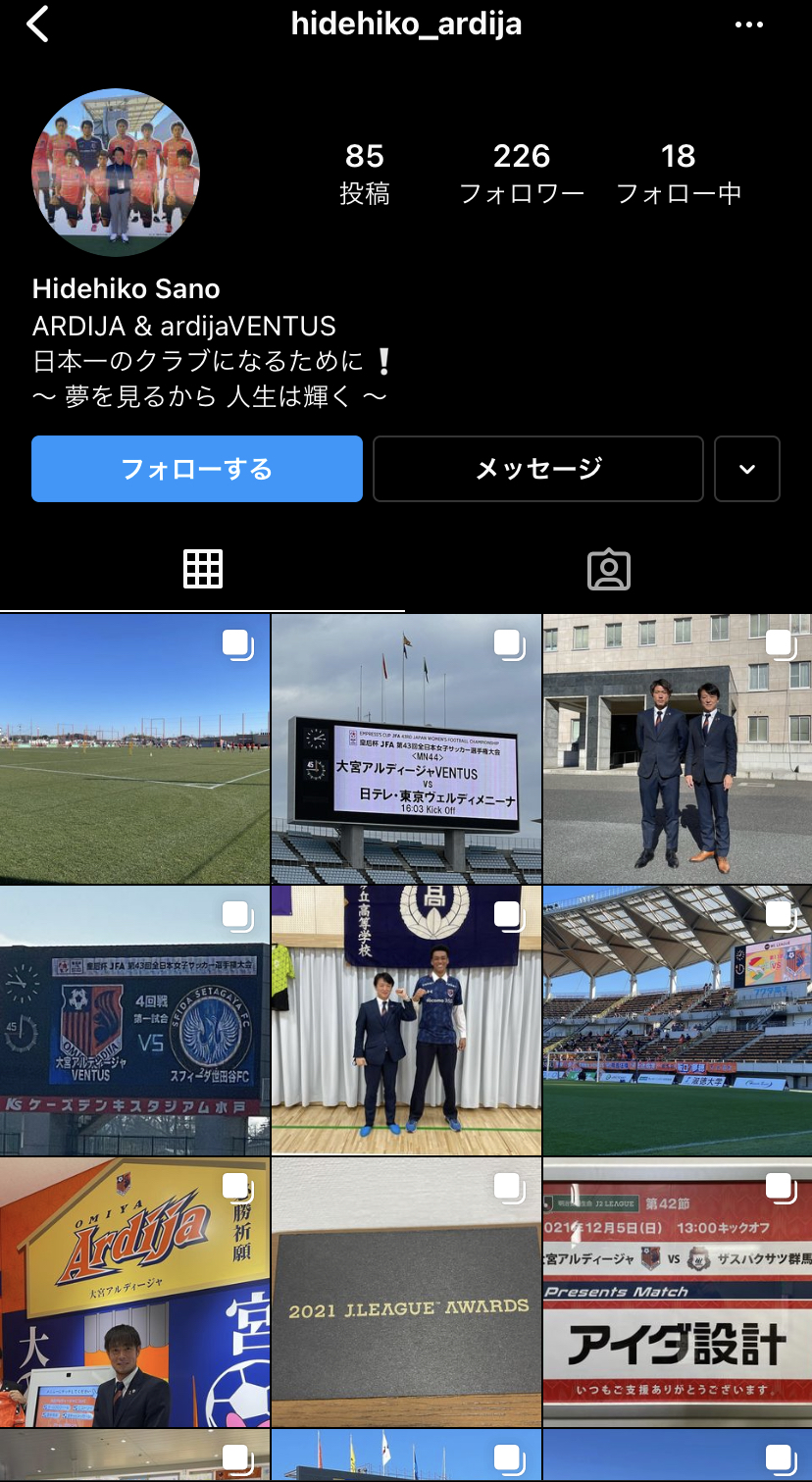The image size is (812, 1482).
Task: Switch to the grid posts tab
Action: [203, 569]
